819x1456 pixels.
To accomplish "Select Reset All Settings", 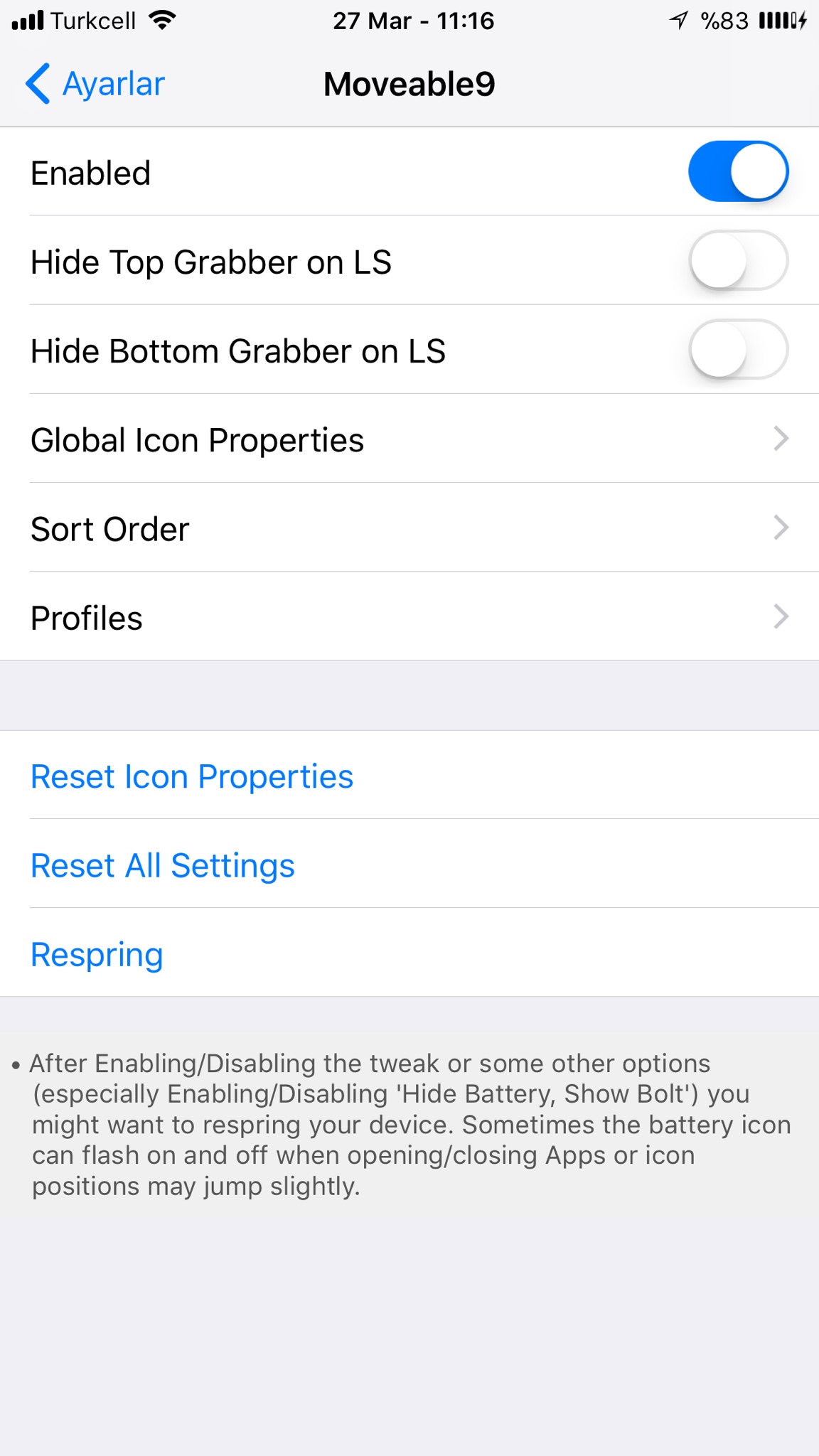I will coord(163,865).
